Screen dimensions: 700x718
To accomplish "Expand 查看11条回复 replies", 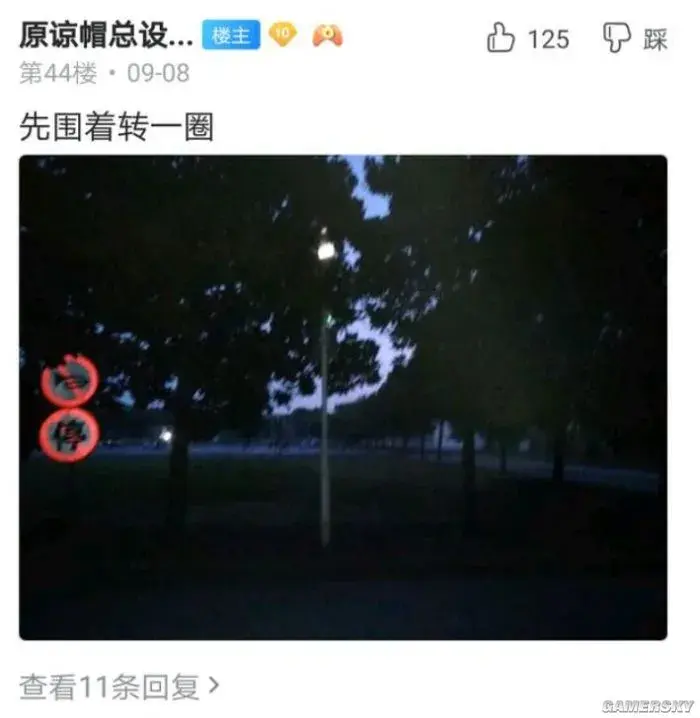I will (x=119, y=686).
